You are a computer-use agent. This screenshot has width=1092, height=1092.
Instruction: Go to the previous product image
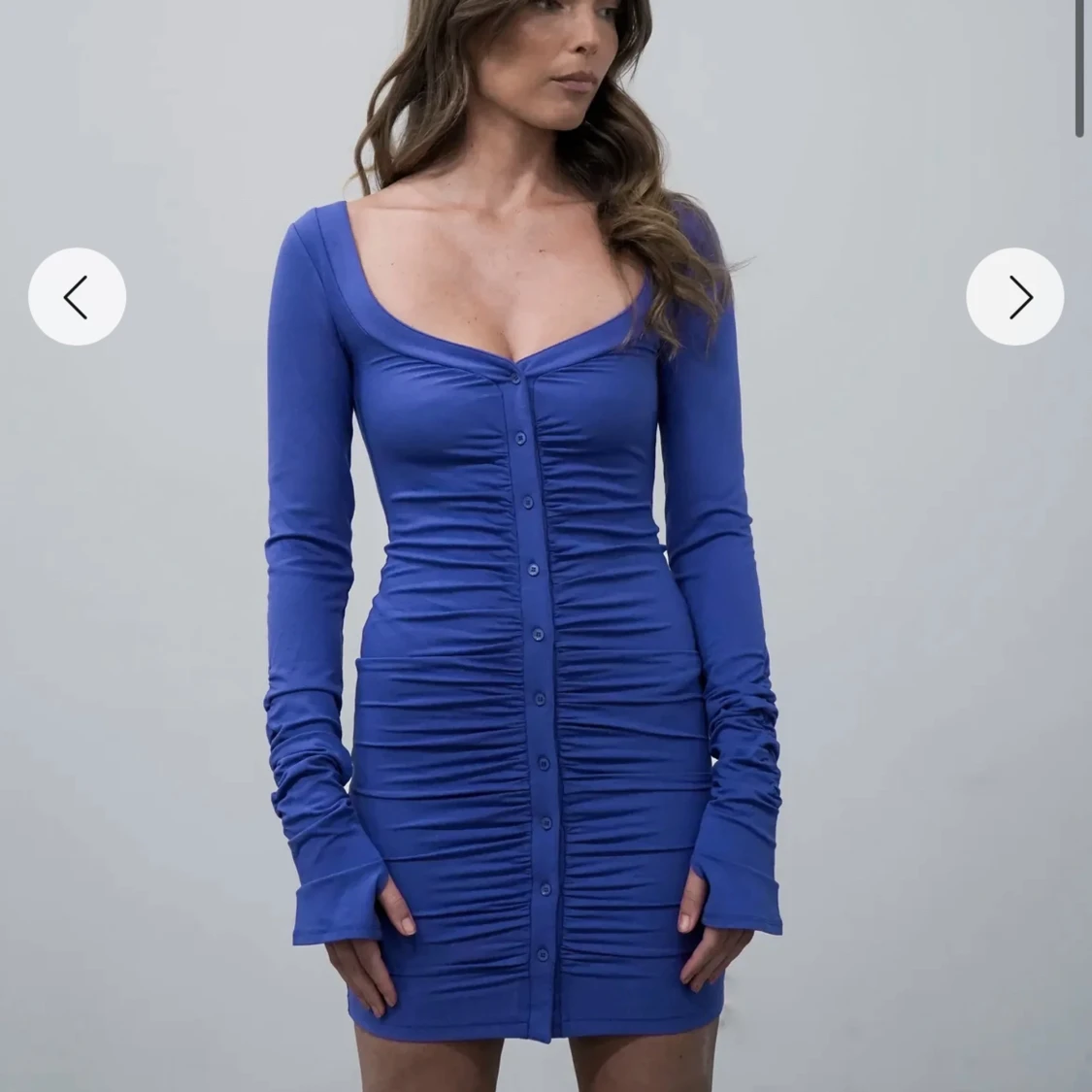(77, 297)
